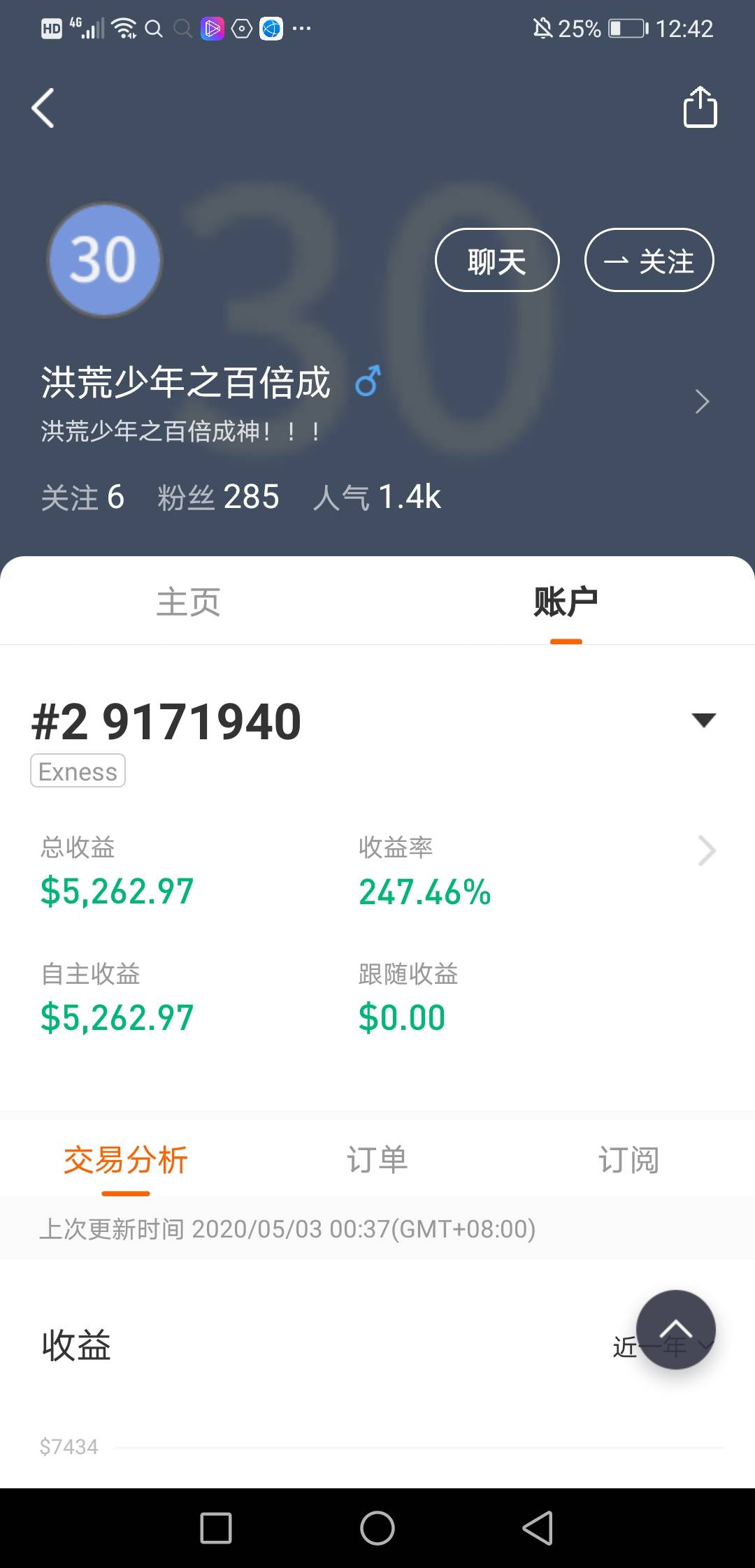
Task: Open the round 30 profile avatar
Action: [104, 260]
